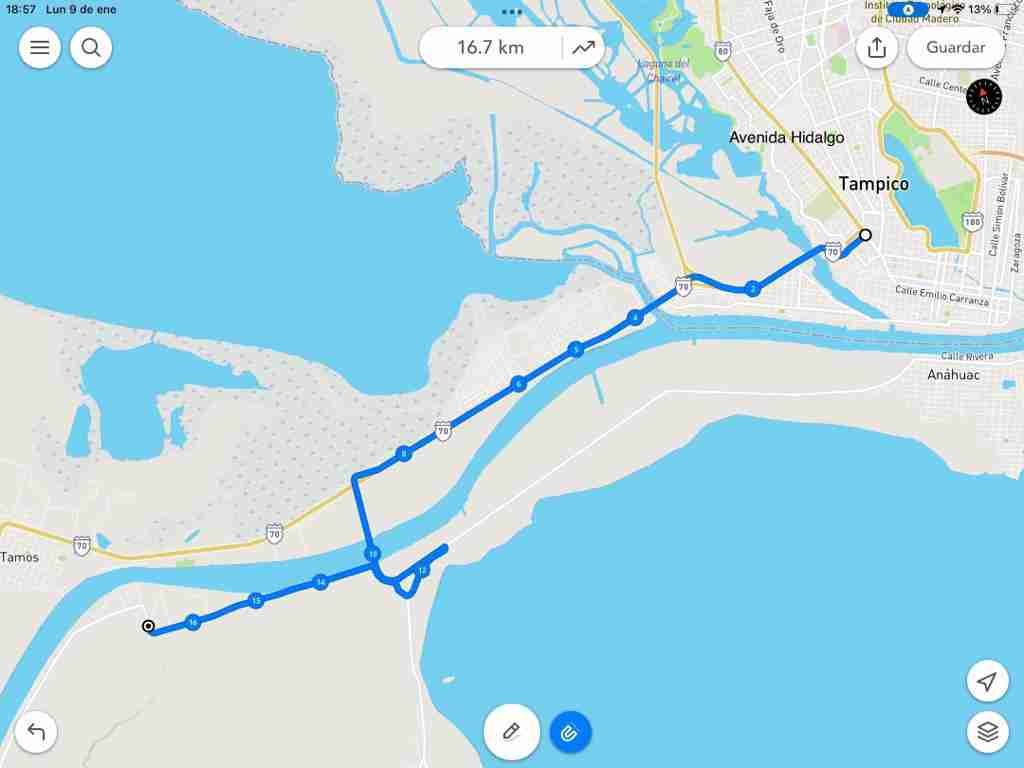The height and width of the screenshot is (768, 1024).
Task: Center map on my location
Action: (987, 681)
